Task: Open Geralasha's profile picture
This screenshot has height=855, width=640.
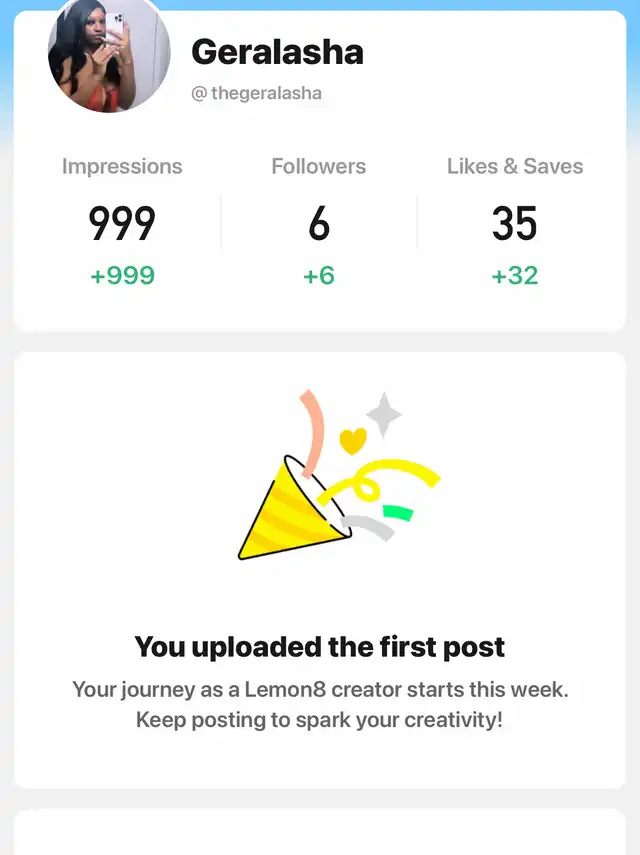Action: coord(109,53)
